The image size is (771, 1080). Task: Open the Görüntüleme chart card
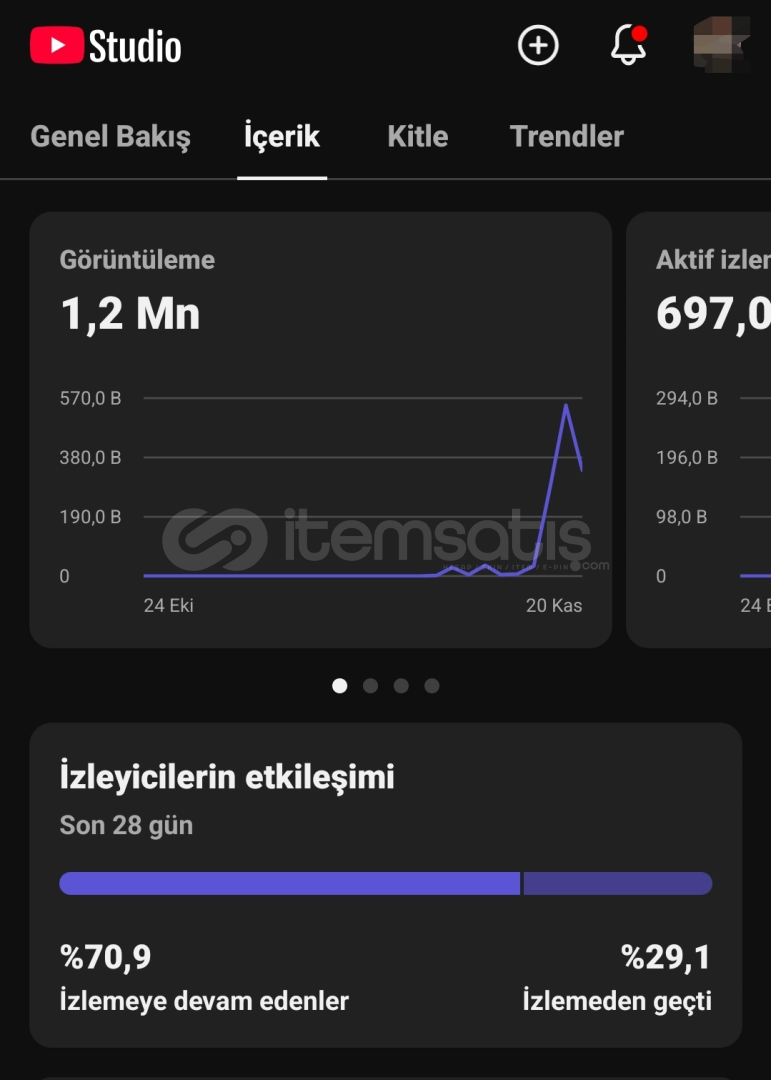pyautogui.click(x=320, y=430)
